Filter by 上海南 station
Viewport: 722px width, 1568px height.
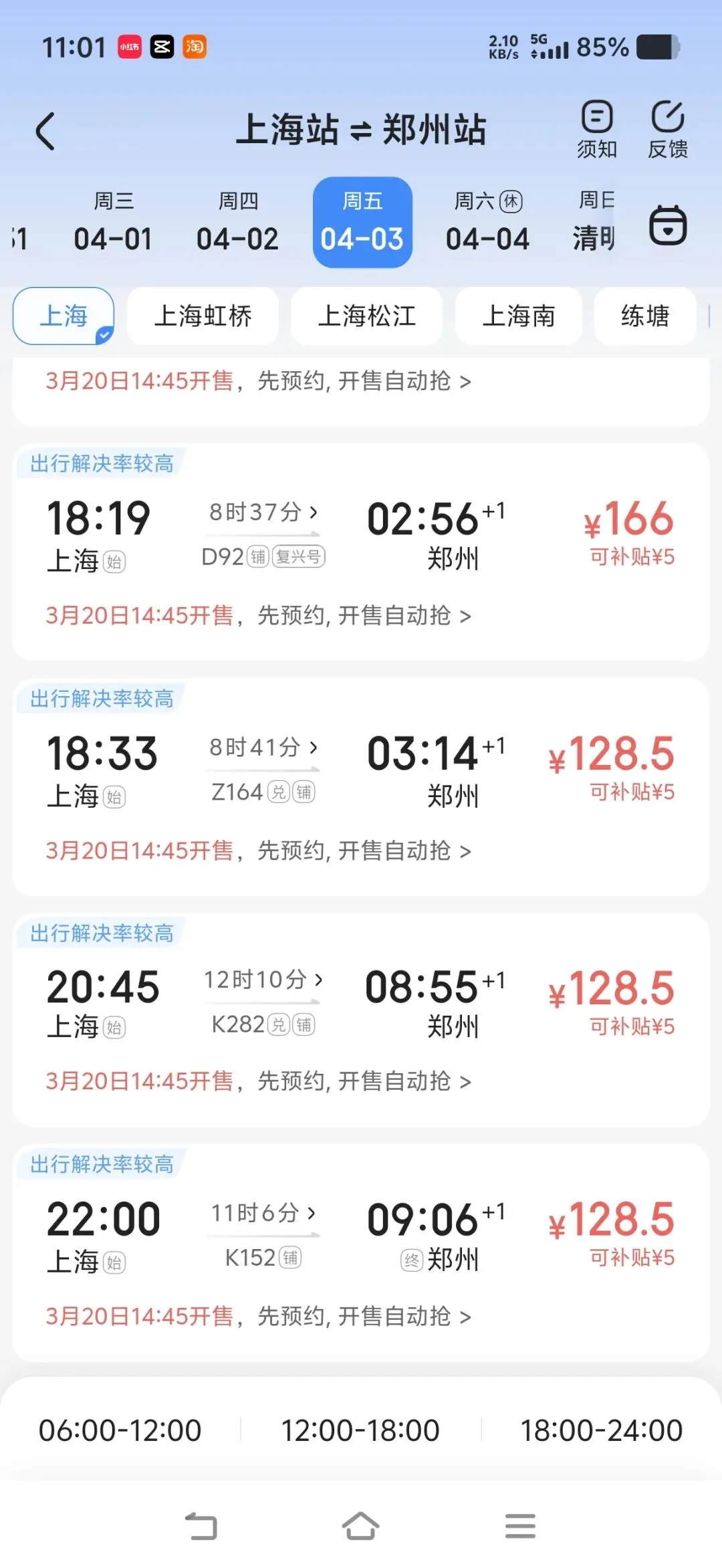coord(518,316)
